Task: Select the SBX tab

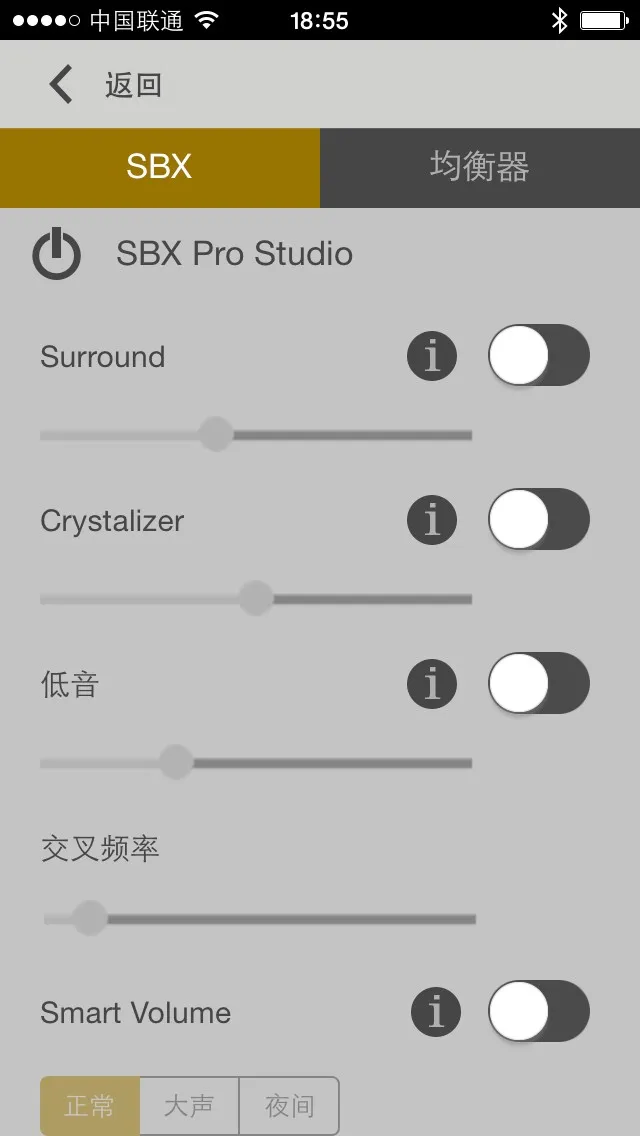Action: (159, 168)
